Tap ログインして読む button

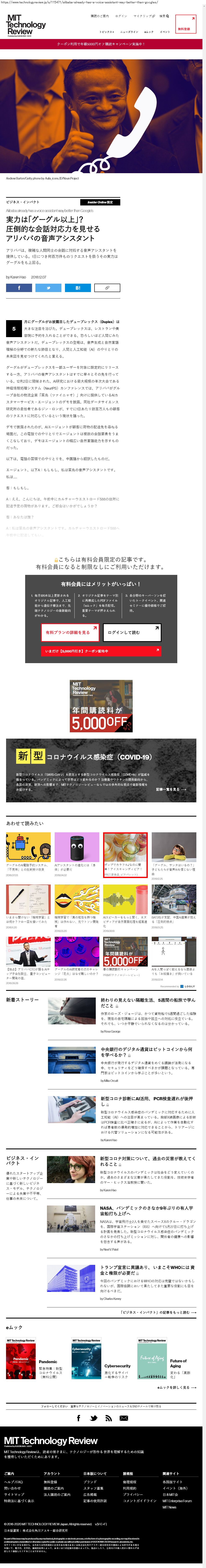(x=132, y=633)
